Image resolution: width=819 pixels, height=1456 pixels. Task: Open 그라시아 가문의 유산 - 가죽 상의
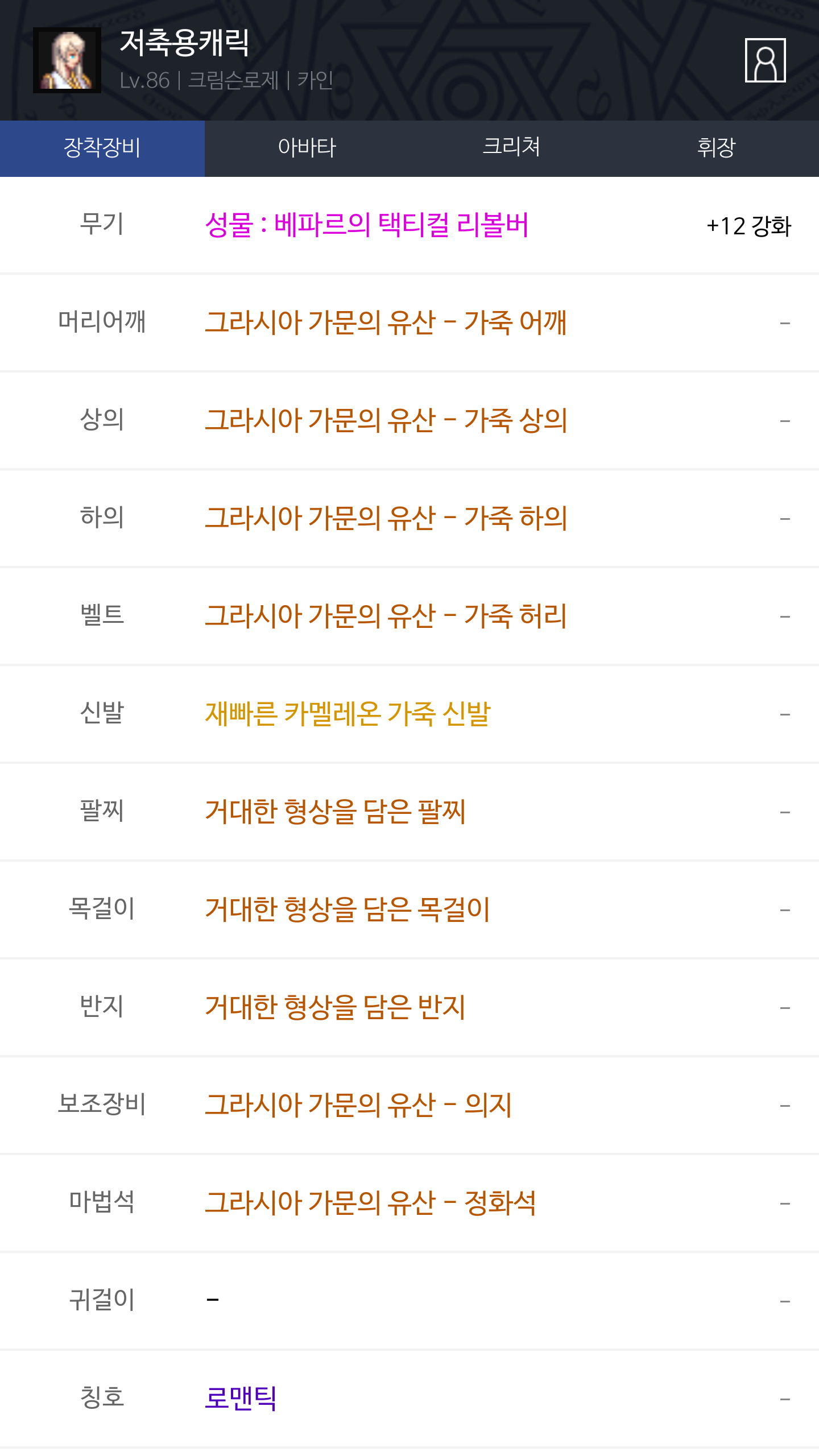point(386,420)
